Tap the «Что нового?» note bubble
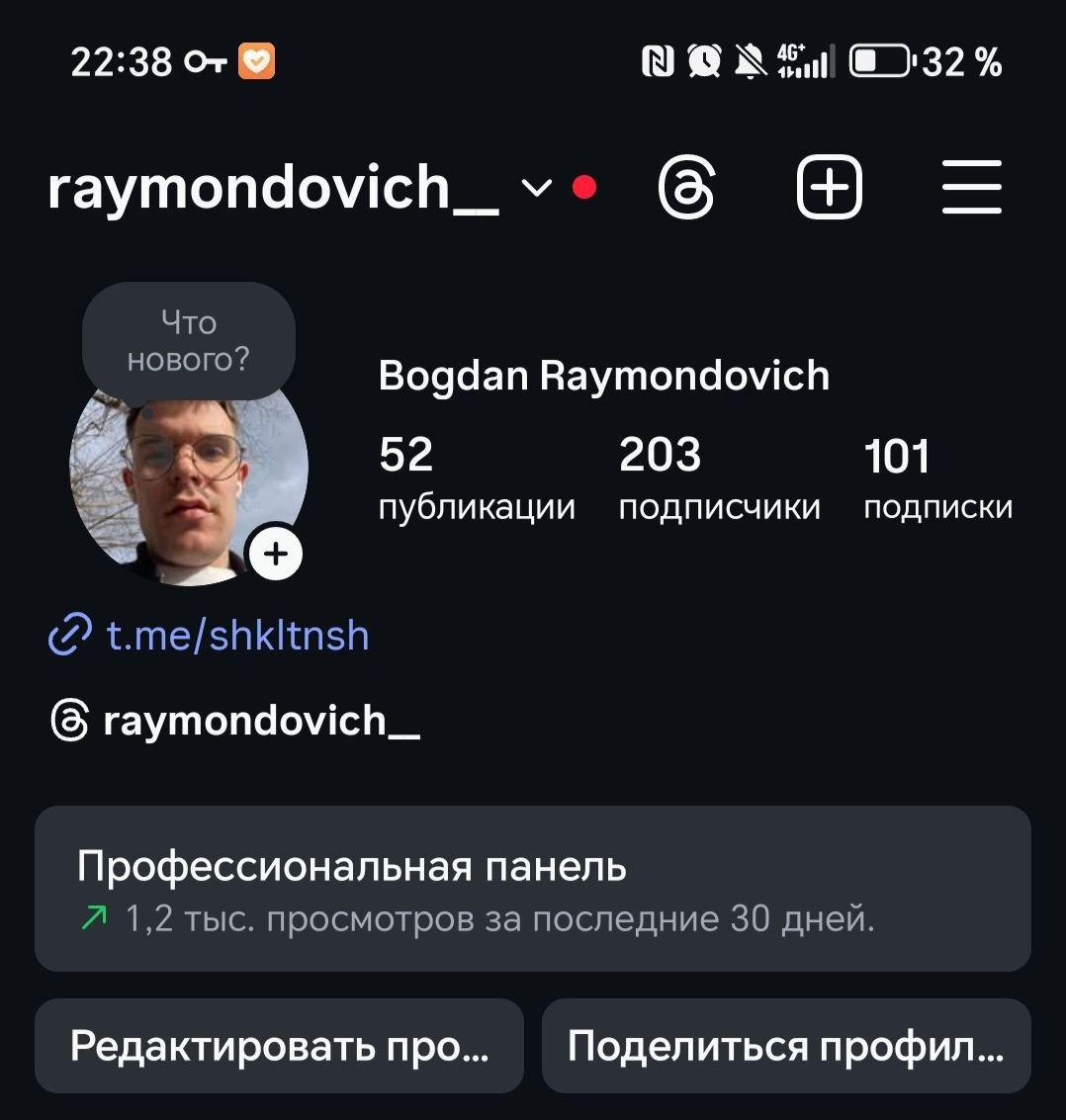The width and height of the screenshot is (1066, 1120). pos(188,340)
